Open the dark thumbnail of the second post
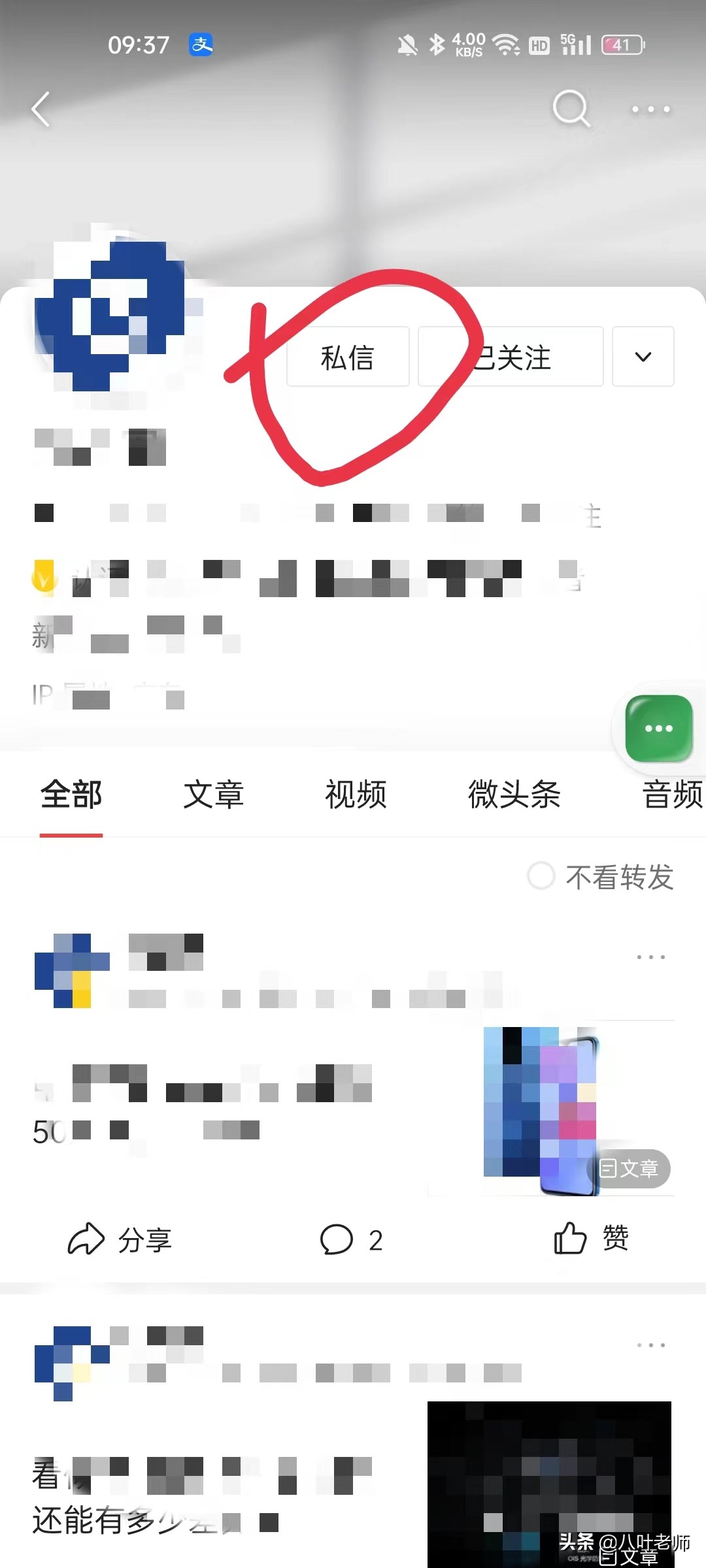 click(x=549, y=1484)
